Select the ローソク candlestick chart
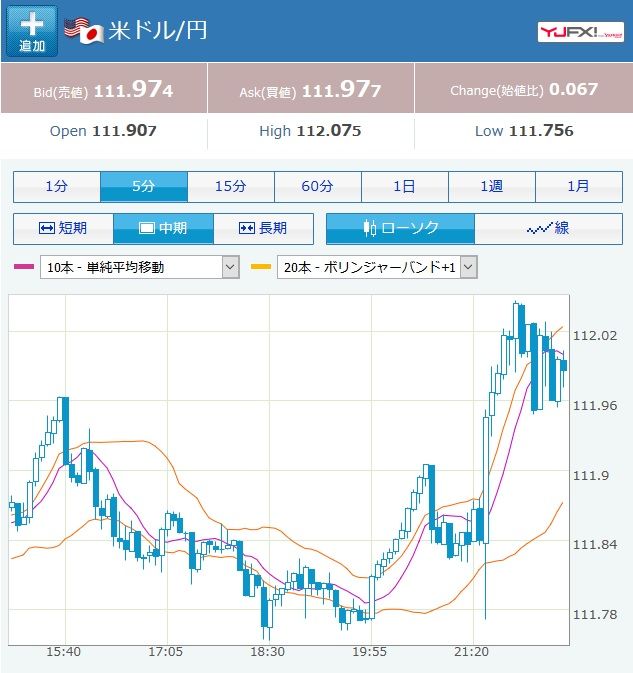 pyautogui.click(x=401, y=228)
